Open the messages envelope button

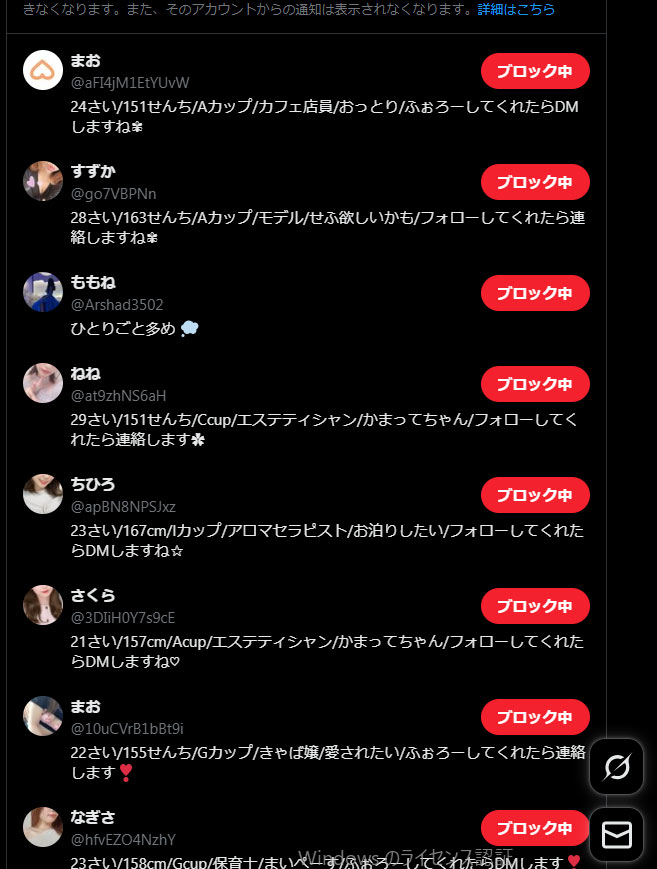617,835
